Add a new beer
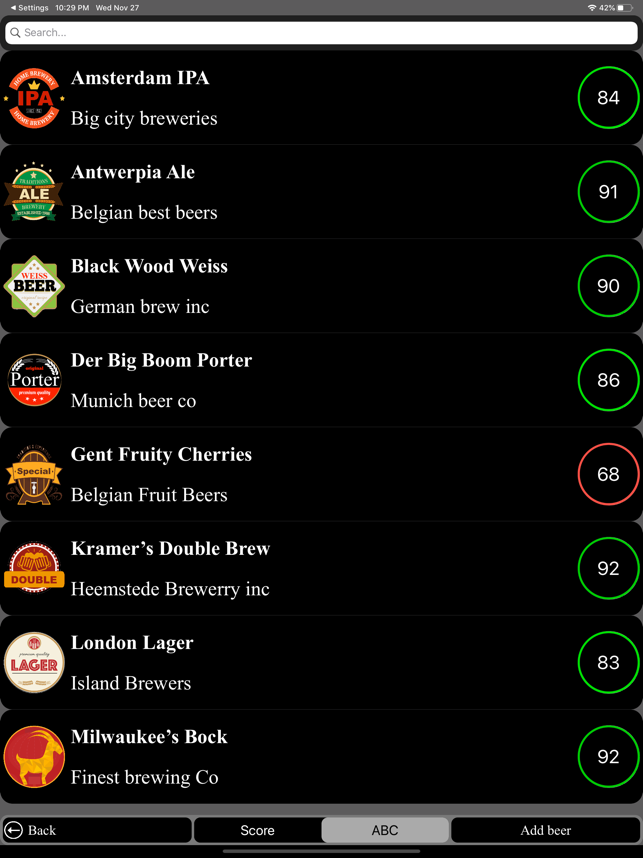 545,830
